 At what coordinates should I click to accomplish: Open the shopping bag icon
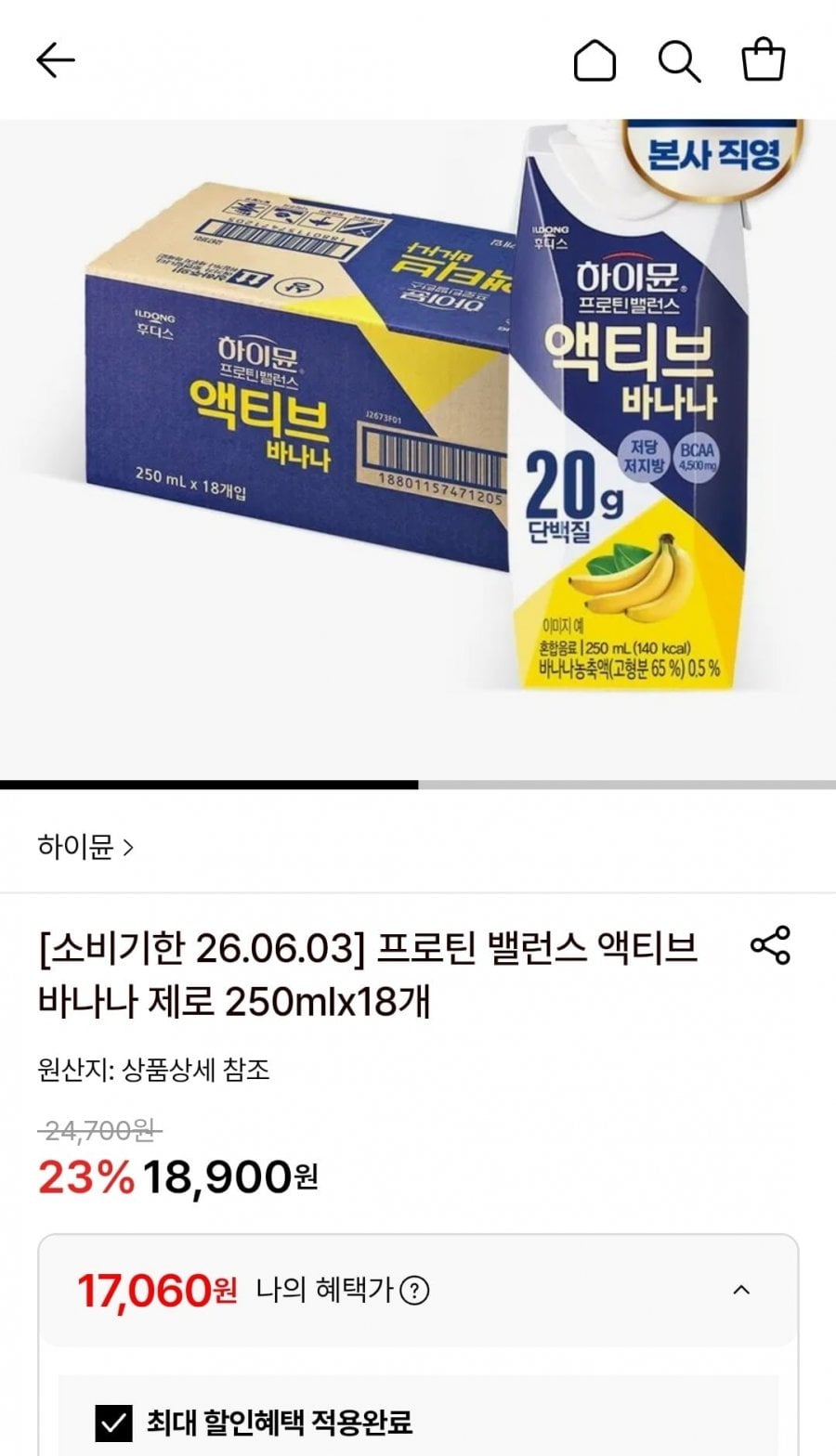pos(762,60)
